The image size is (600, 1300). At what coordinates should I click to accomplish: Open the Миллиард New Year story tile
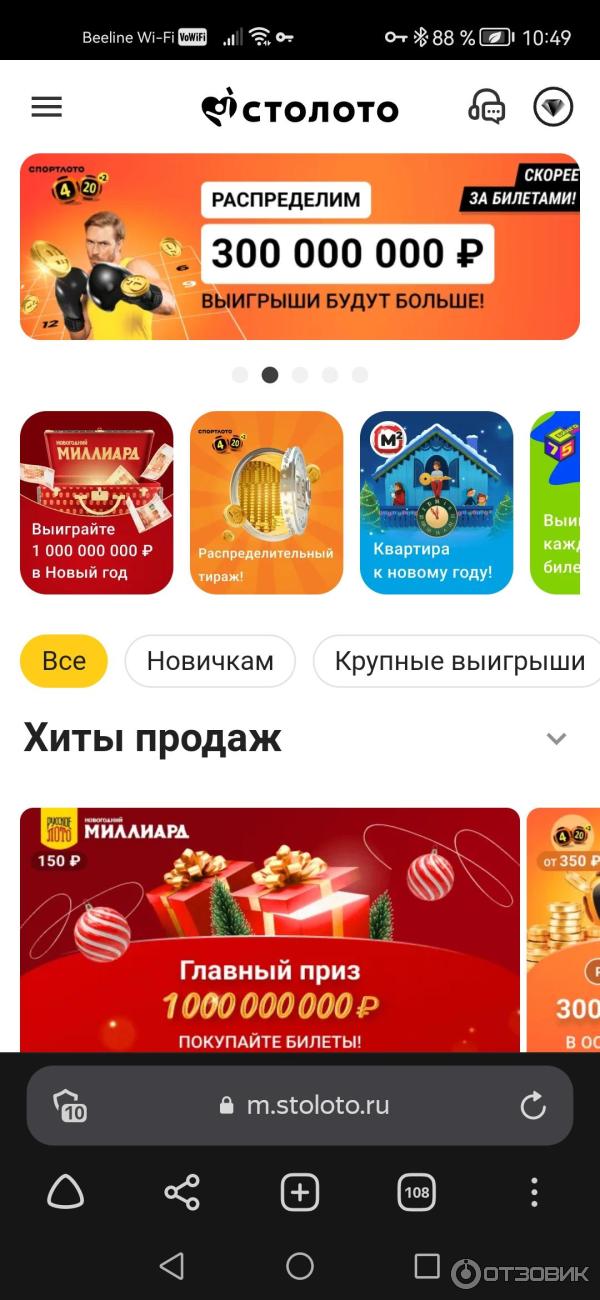97,502
